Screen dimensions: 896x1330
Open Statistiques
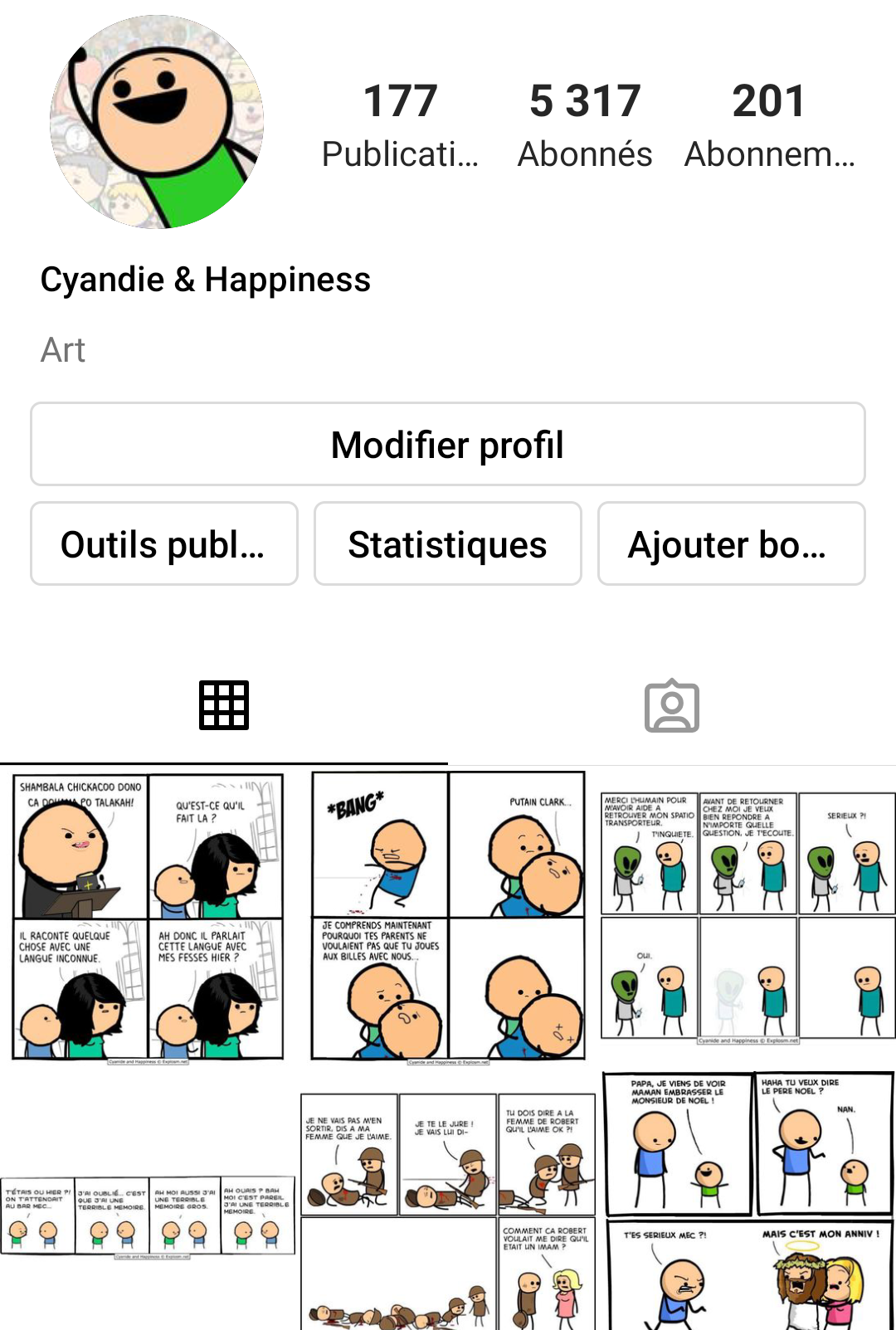tap(448, 544)
